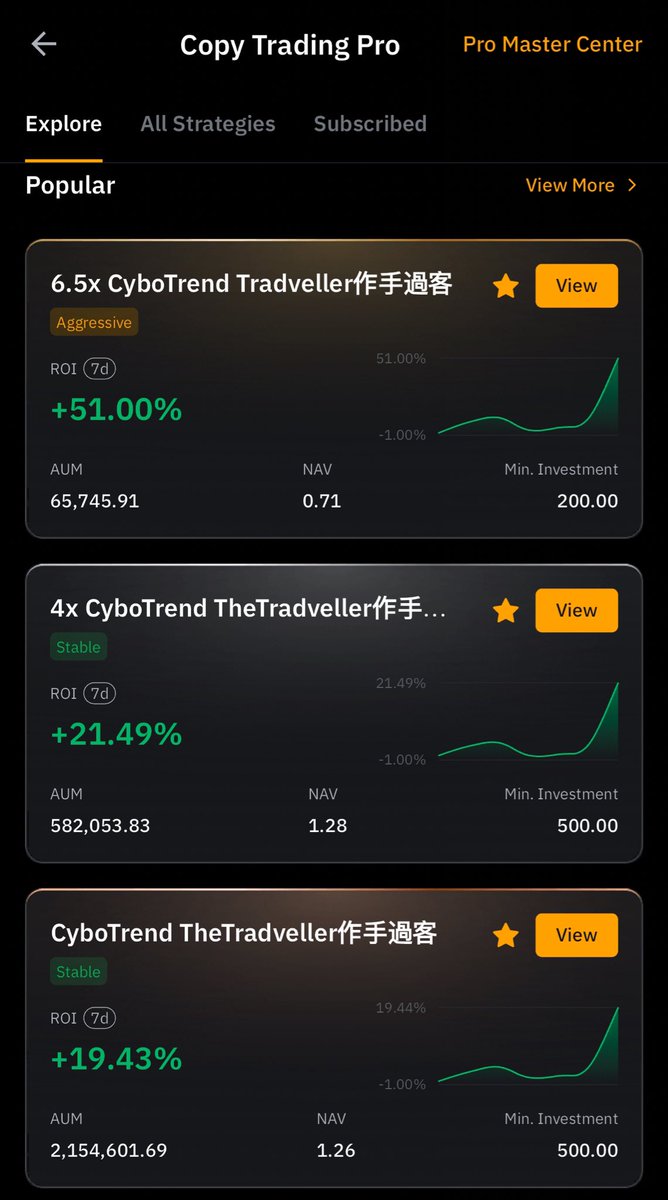Select the Explore tab
Screen dimensions: 668x1200
[x=64, y=124]
